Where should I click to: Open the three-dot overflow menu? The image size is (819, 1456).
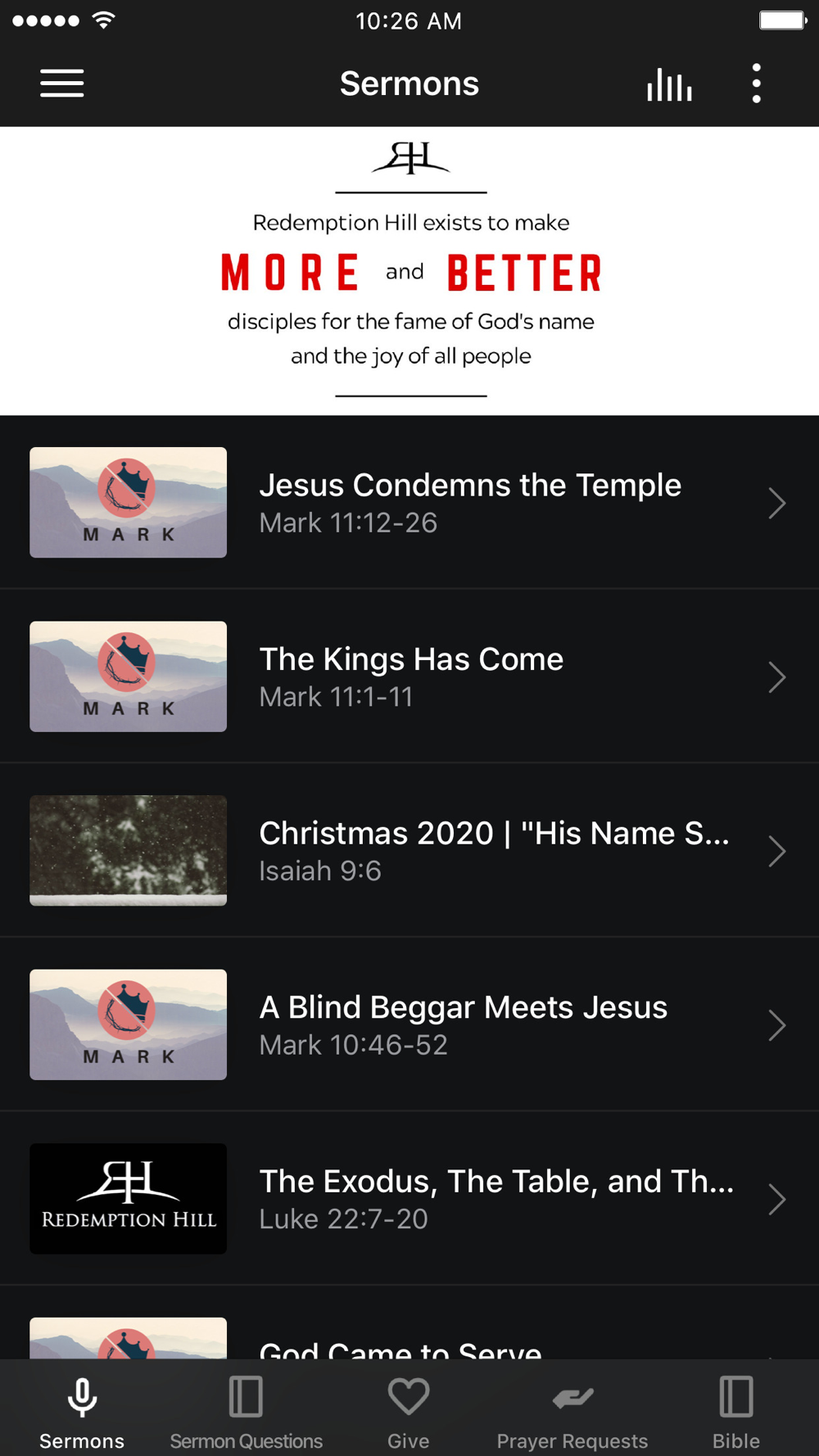click(x=756, y=84)
